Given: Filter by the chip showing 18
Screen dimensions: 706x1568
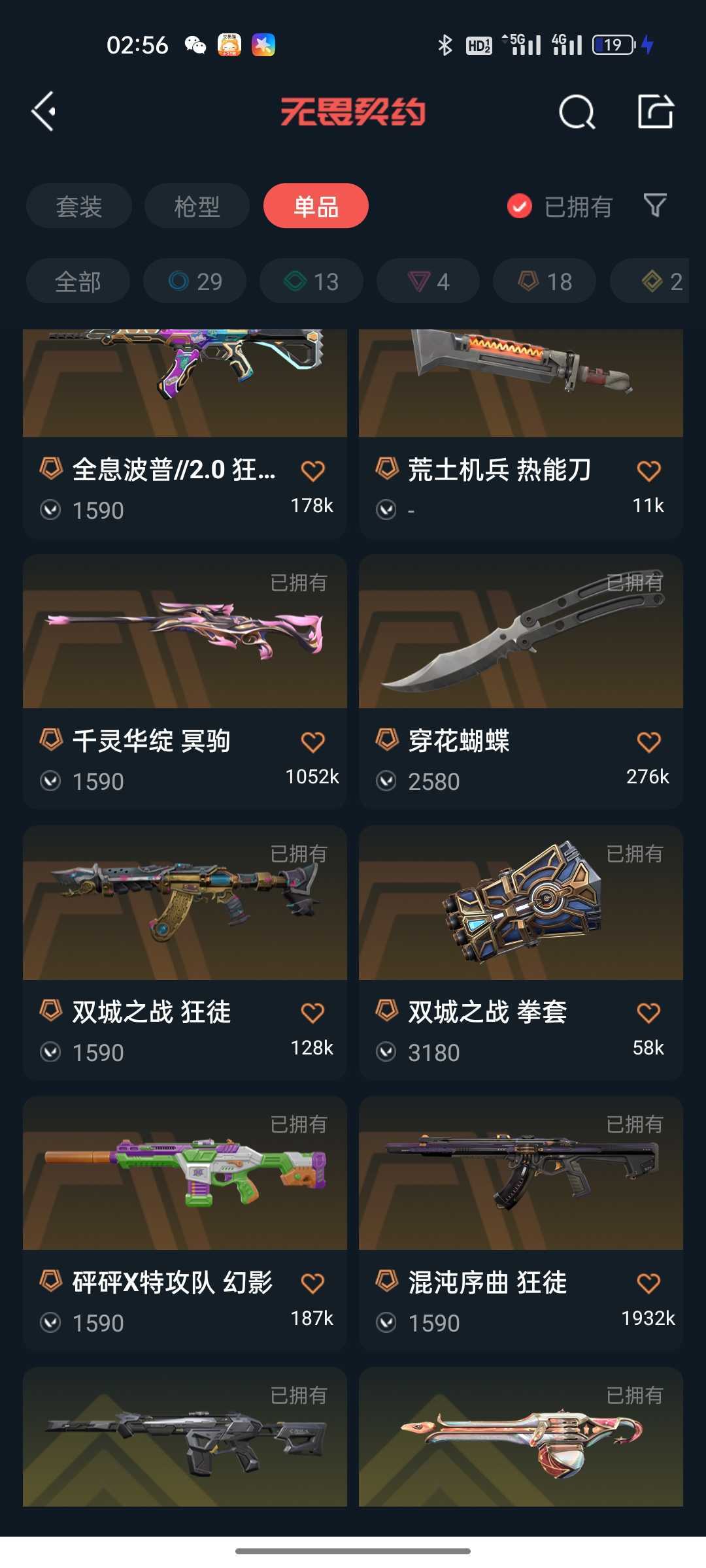Looking at the screenshot, I should [545, 282].
